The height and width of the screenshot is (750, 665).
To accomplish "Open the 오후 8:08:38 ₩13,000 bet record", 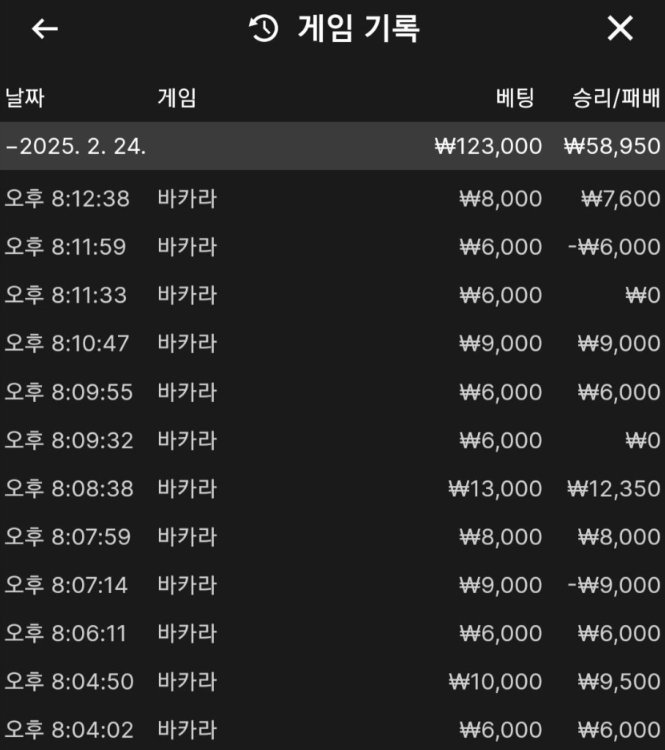I will pyautogui.click(x=332, y=488).
